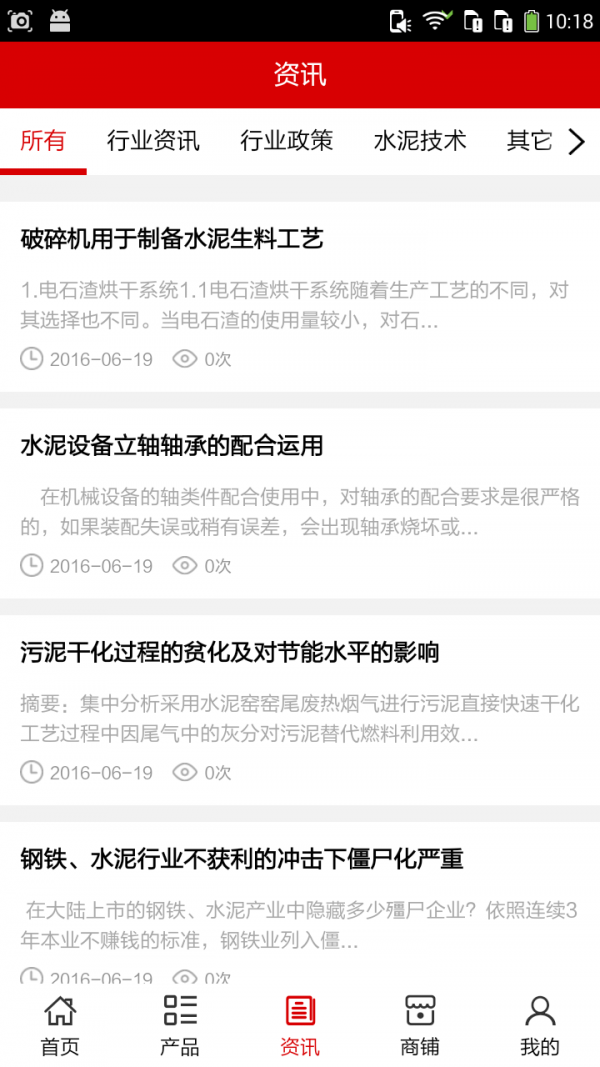Go to the 首页 home tab

click(60, 1025)
